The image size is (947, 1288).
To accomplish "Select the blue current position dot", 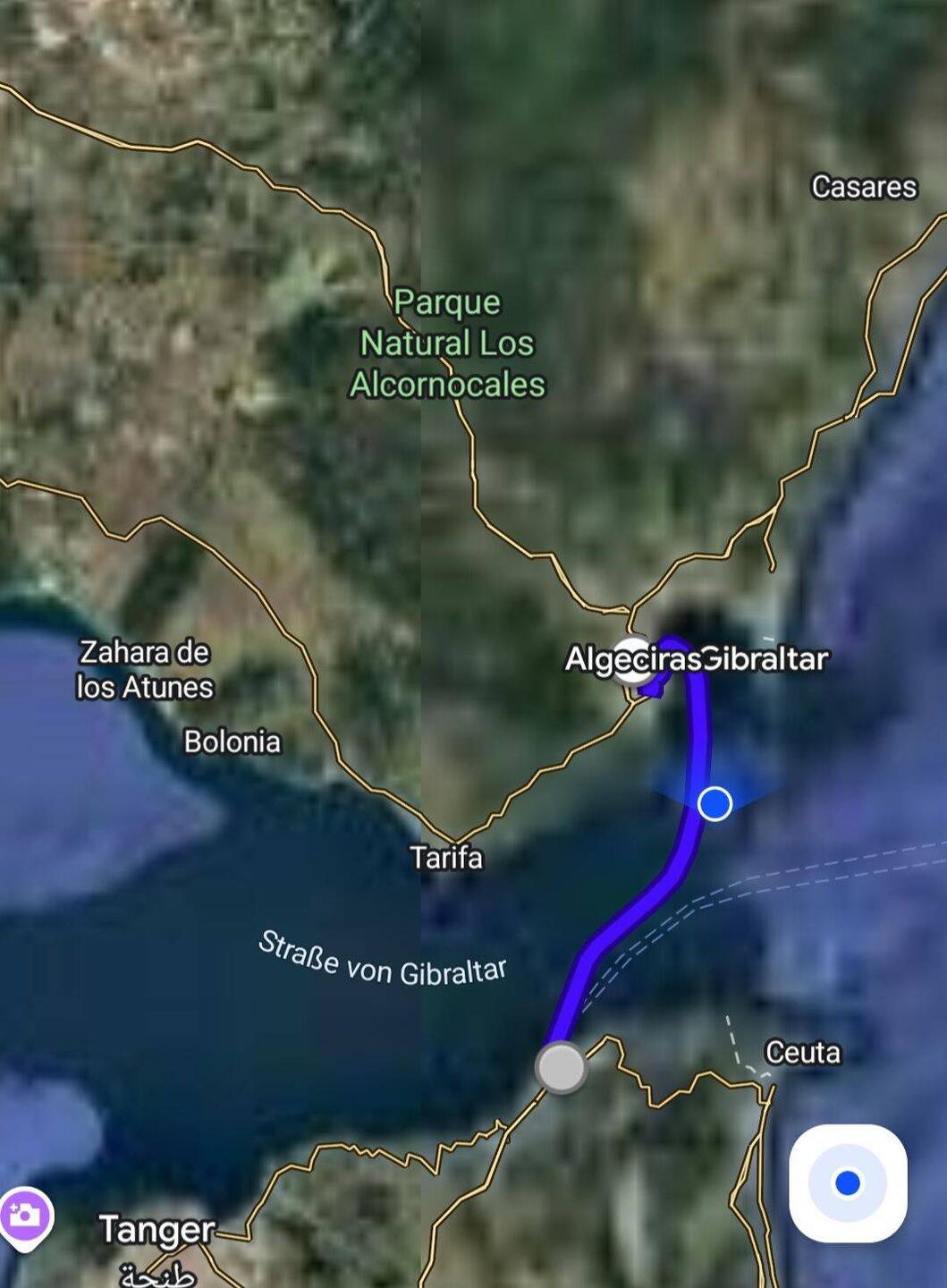I will [x=714, y=803].
